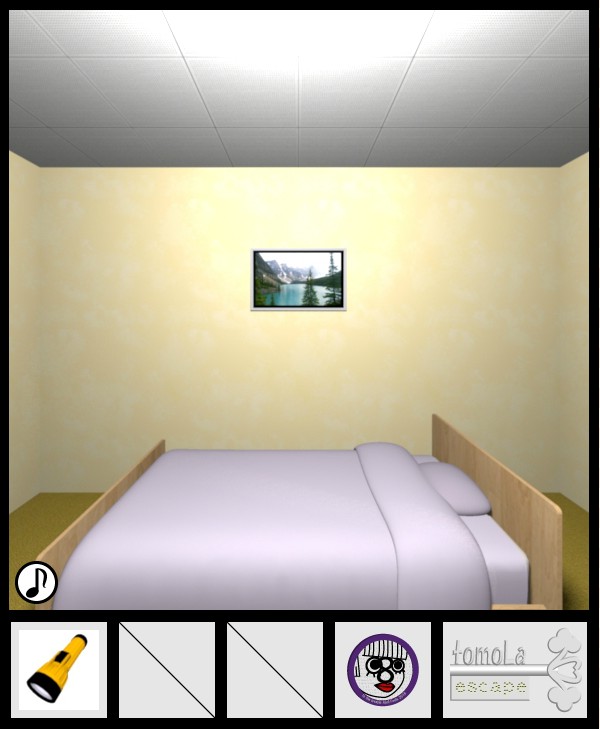Tap the framed lake picture on the wall
Image resolution: width=600 pixels, height=729 pixels.
(298, 279)
